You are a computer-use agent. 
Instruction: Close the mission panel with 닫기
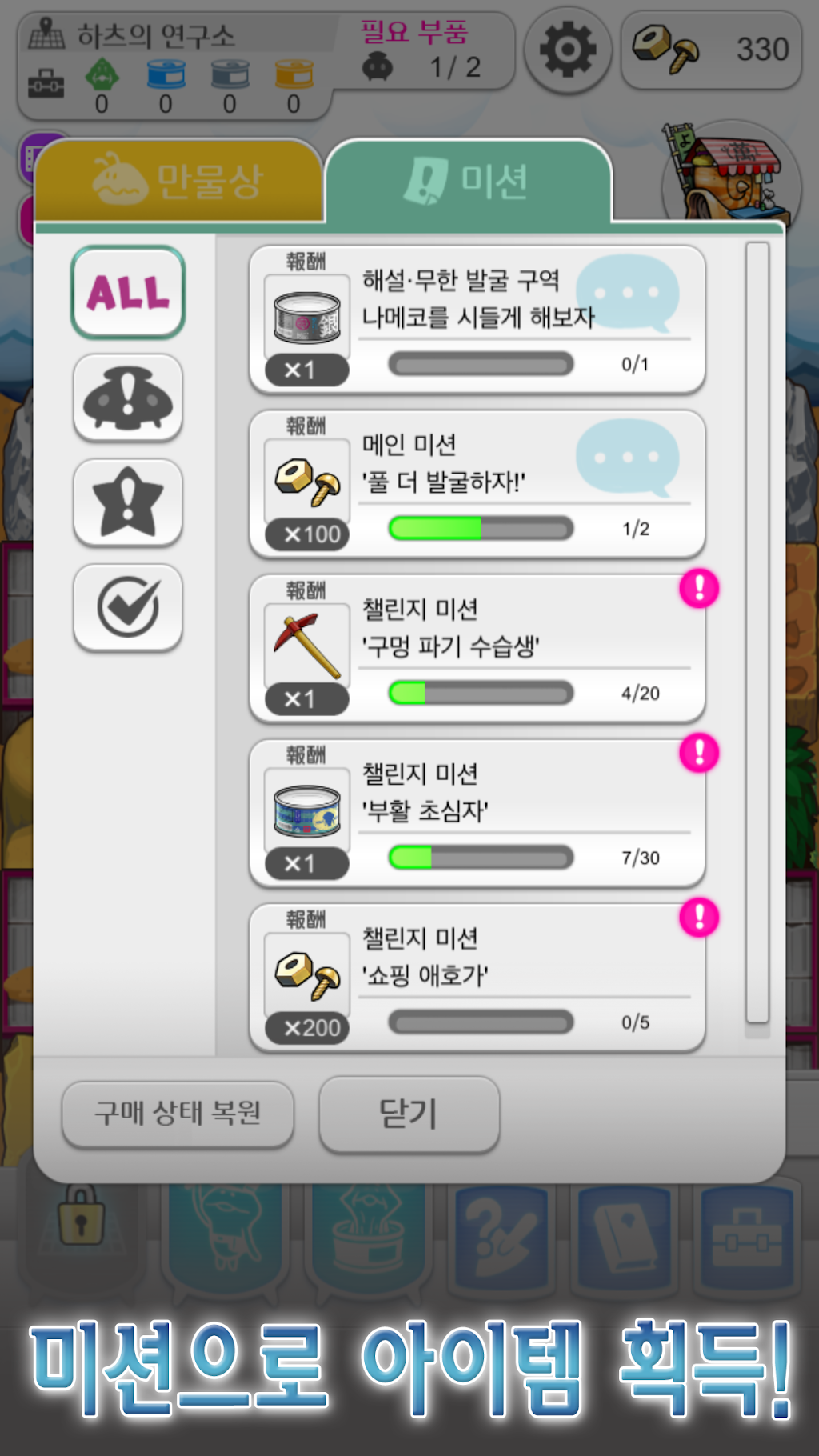[409, 1114]
